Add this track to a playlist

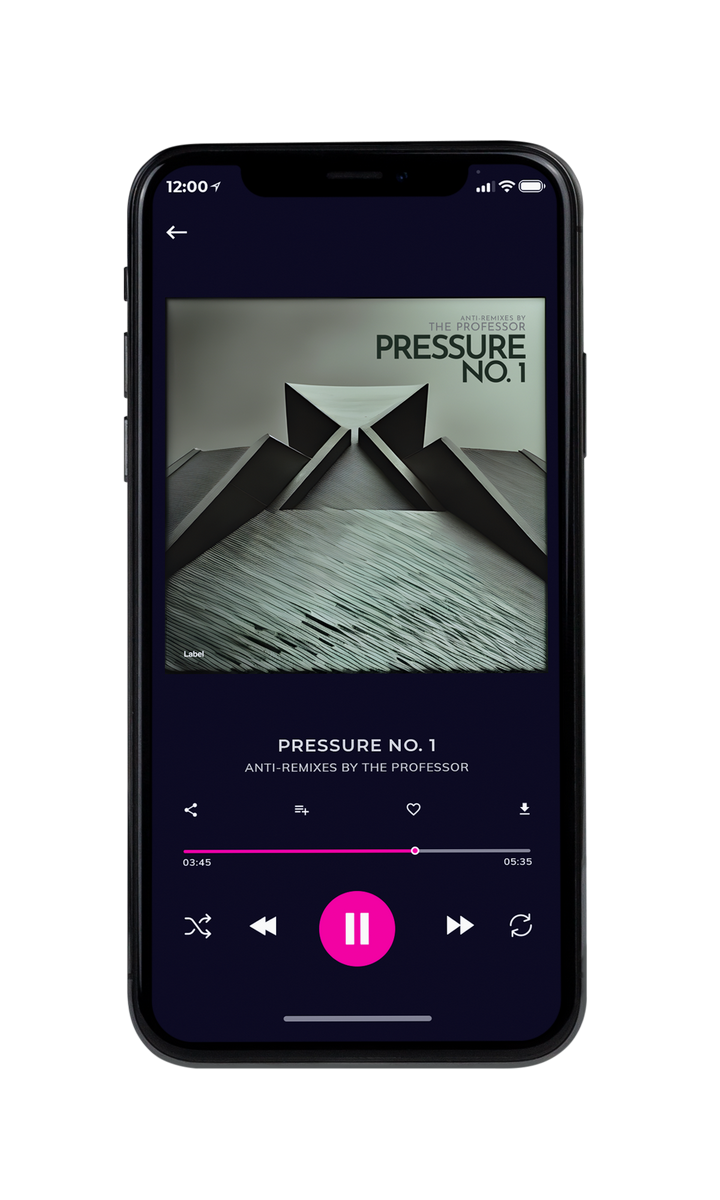tap(301, 810)
